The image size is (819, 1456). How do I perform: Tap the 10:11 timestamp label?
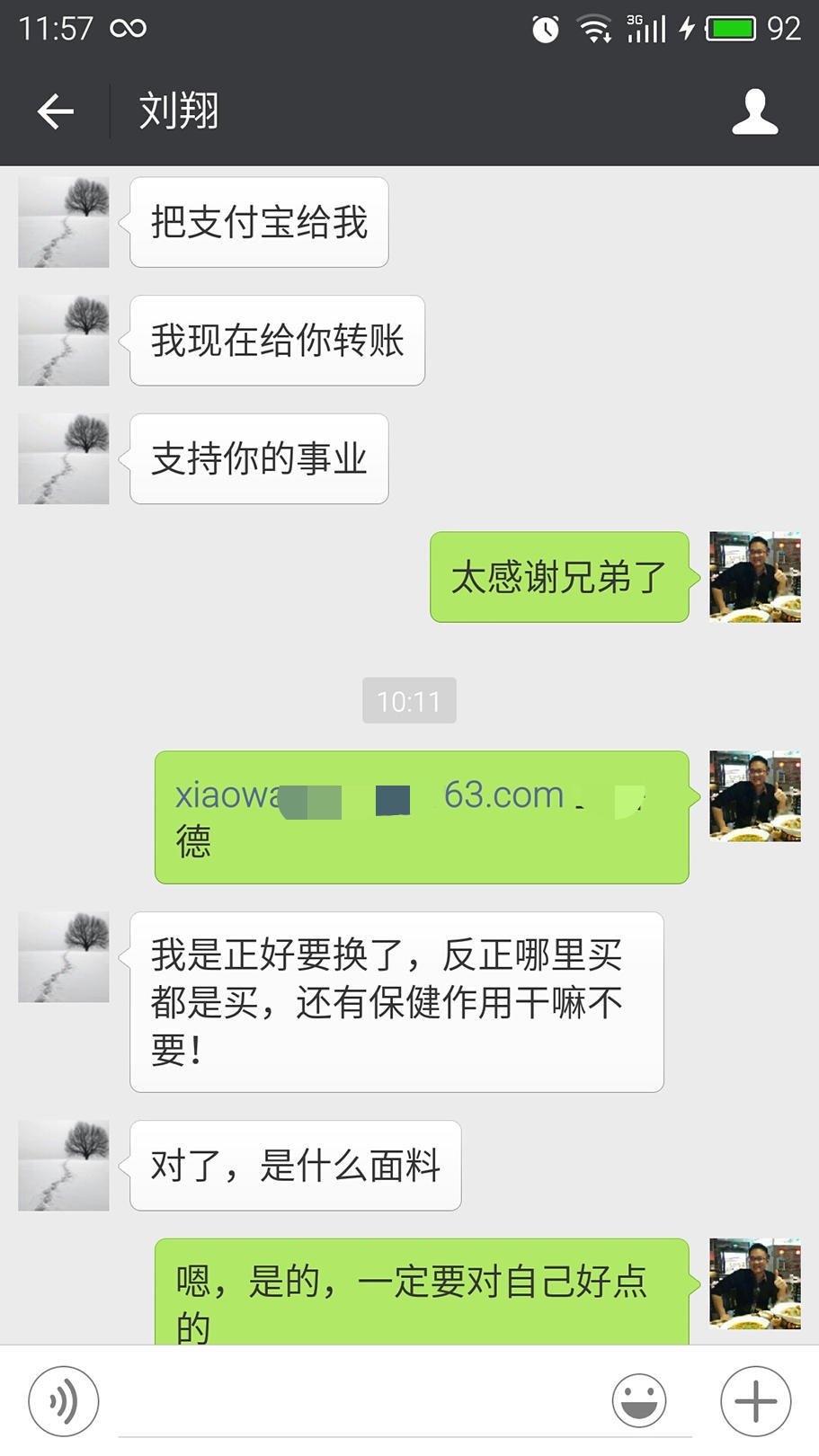(409, 701)
